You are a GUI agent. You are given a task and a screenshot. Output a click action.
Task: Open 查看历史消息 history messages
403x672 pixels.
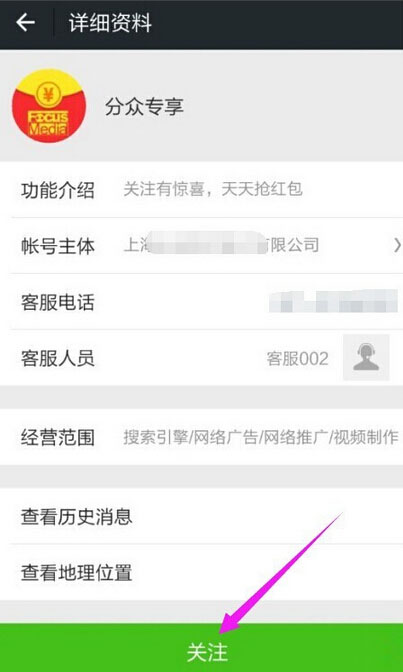[202, 516]
